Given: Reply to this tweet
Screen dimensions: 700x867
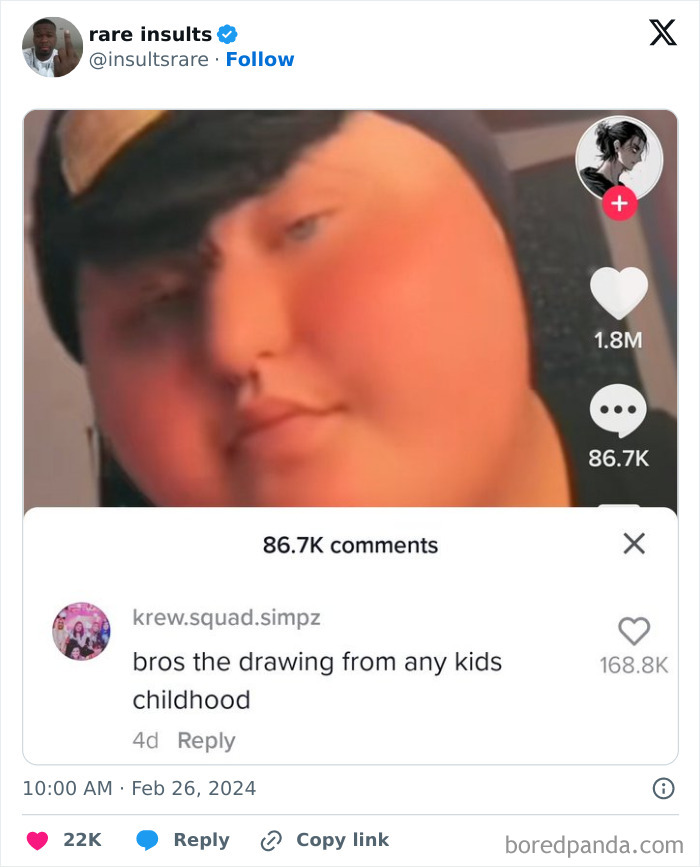Looking at the screenshot, I should [x=183, y=840].
